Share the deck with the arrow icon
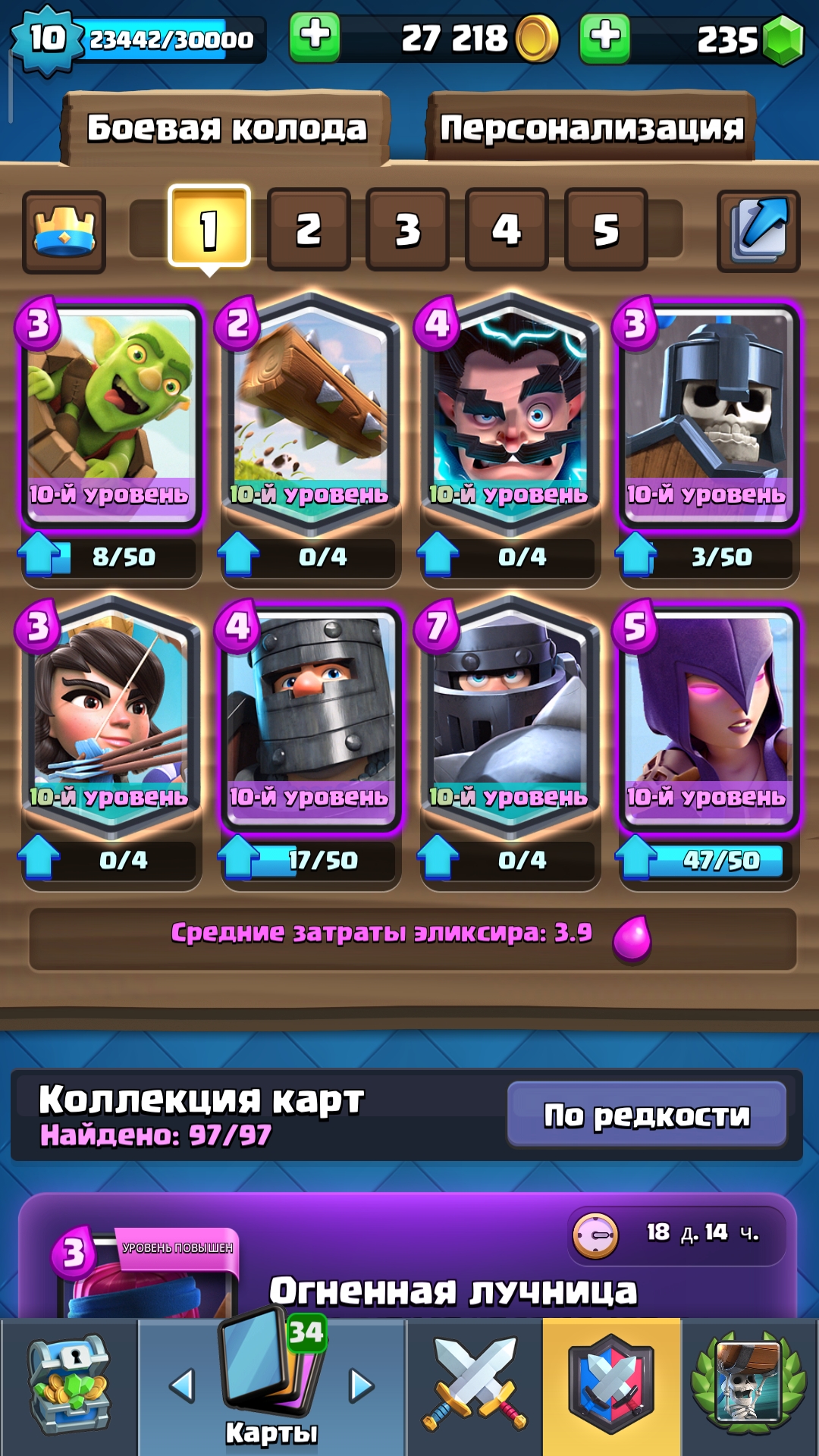The image size is (819, 1456). (758, 231)
